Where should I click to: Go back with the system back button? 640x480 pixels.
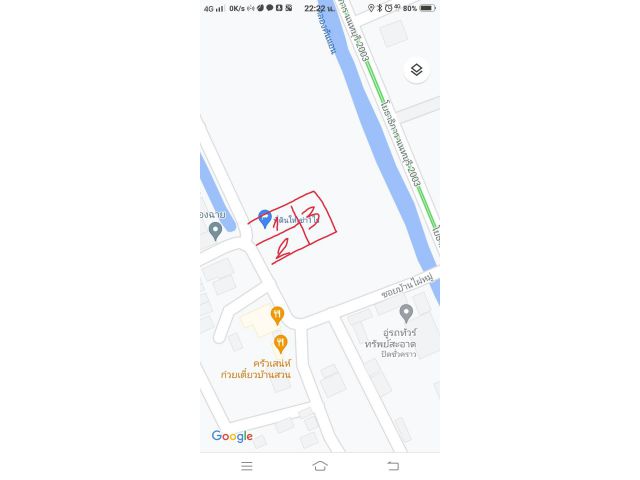click(393, 466)
